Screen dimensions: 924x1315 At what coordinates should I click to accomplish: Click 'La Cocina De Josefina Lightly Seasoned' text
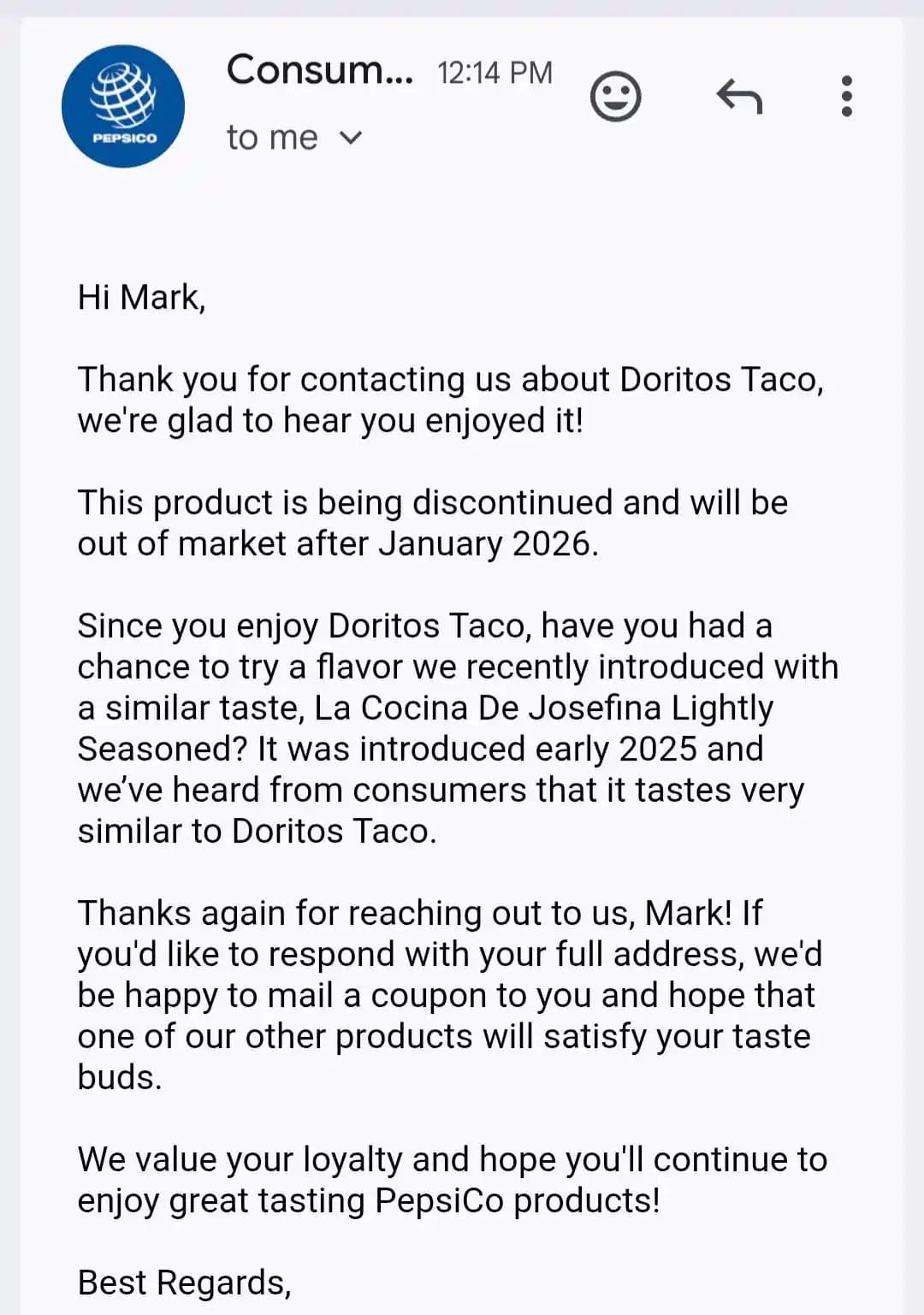pos(543,707)
